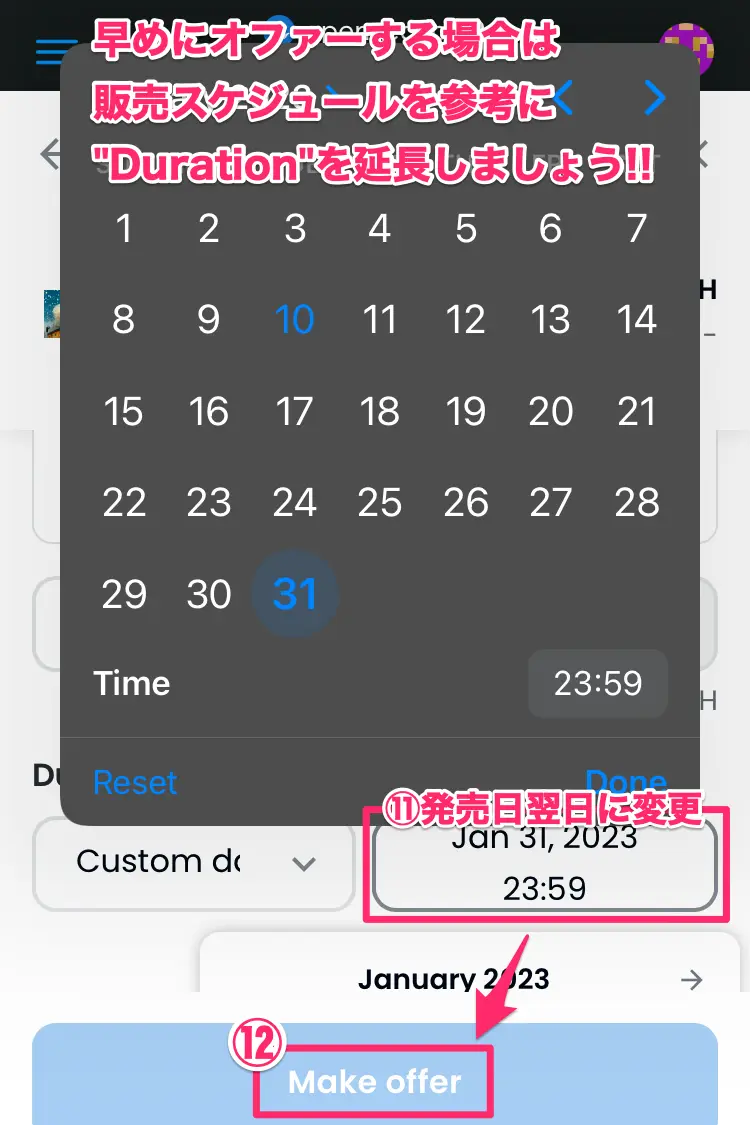The width and height of the screenshot is (750, 1125).
Task: Select day 1 in the calendar
Action: [124, 229]
